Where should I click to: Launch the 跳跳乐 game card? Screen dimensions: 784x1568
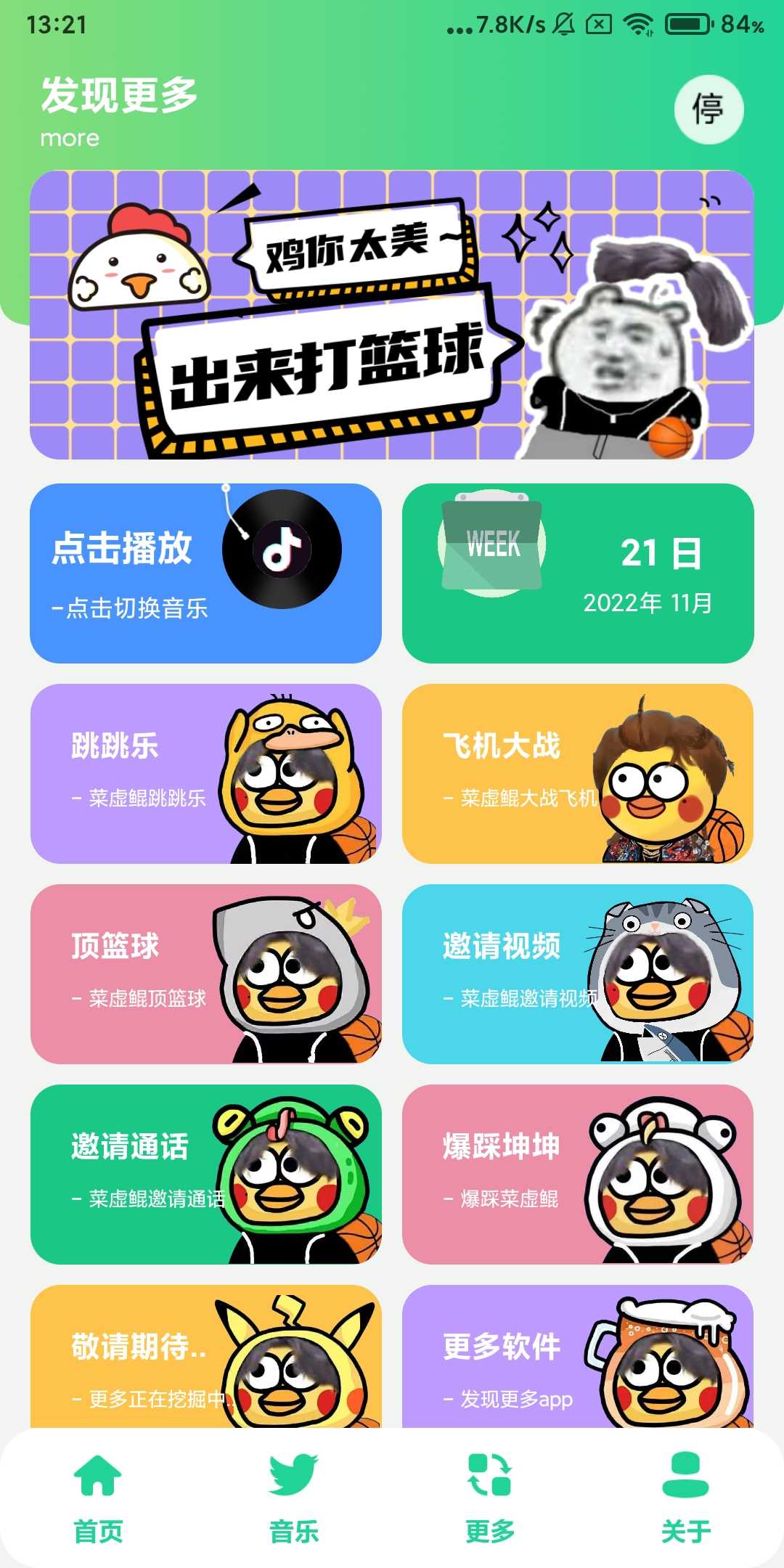(205, 774)
